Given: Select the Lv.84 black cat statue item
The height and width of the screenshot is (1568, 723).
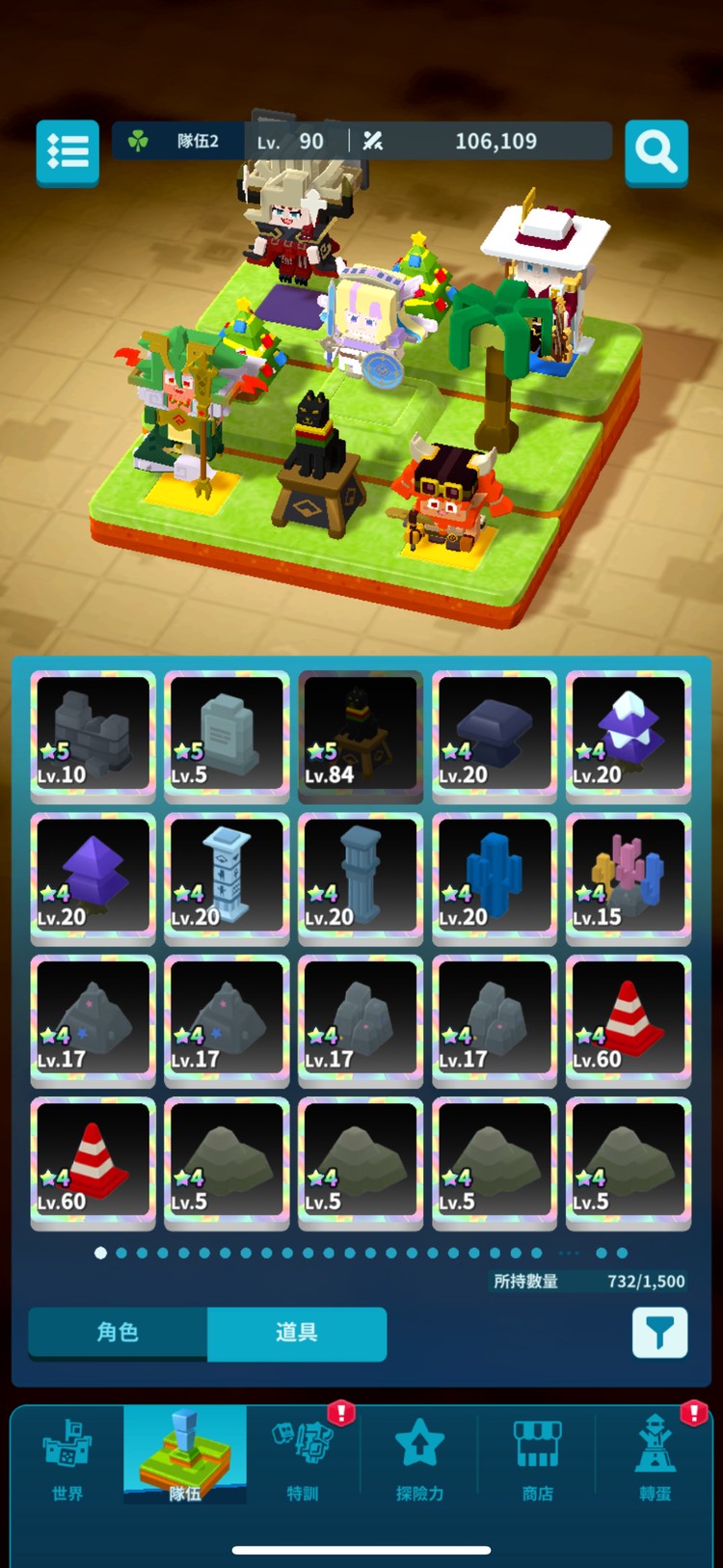Looking at the screenshot, I should click(x=361, y=736).
